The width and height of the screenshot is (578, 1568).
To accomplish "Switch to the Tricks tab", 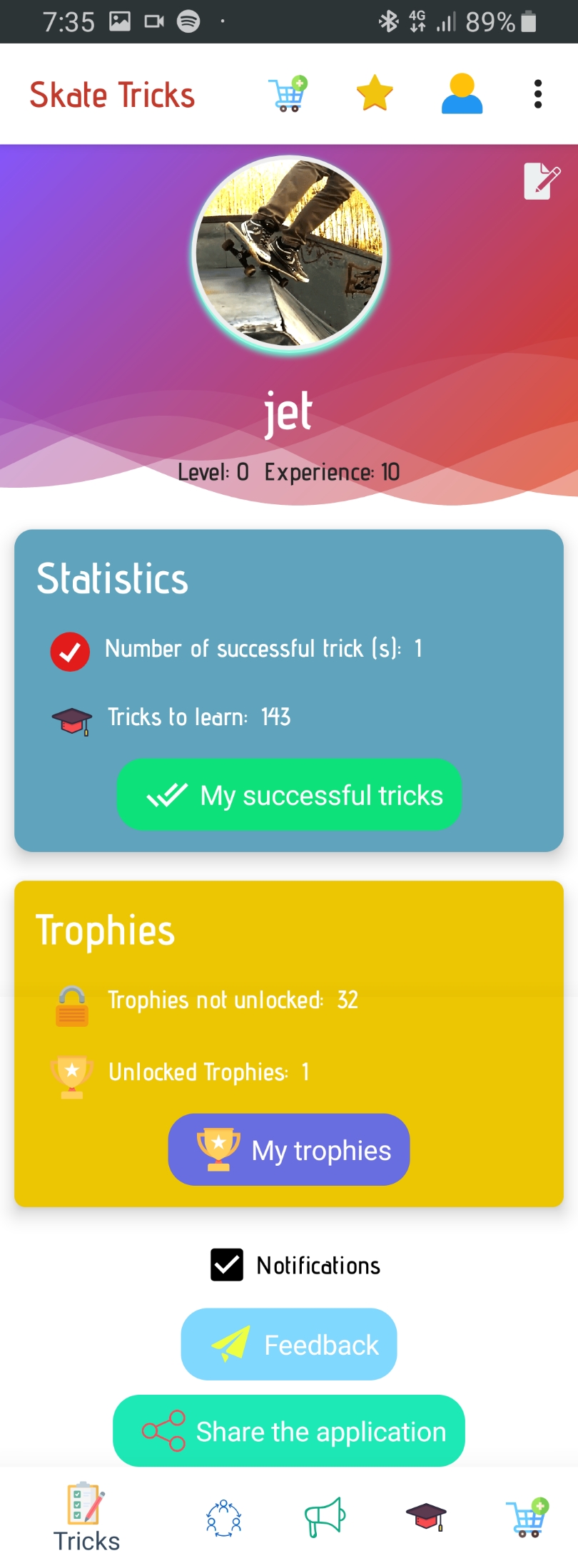I will (x=86, y=1517).
